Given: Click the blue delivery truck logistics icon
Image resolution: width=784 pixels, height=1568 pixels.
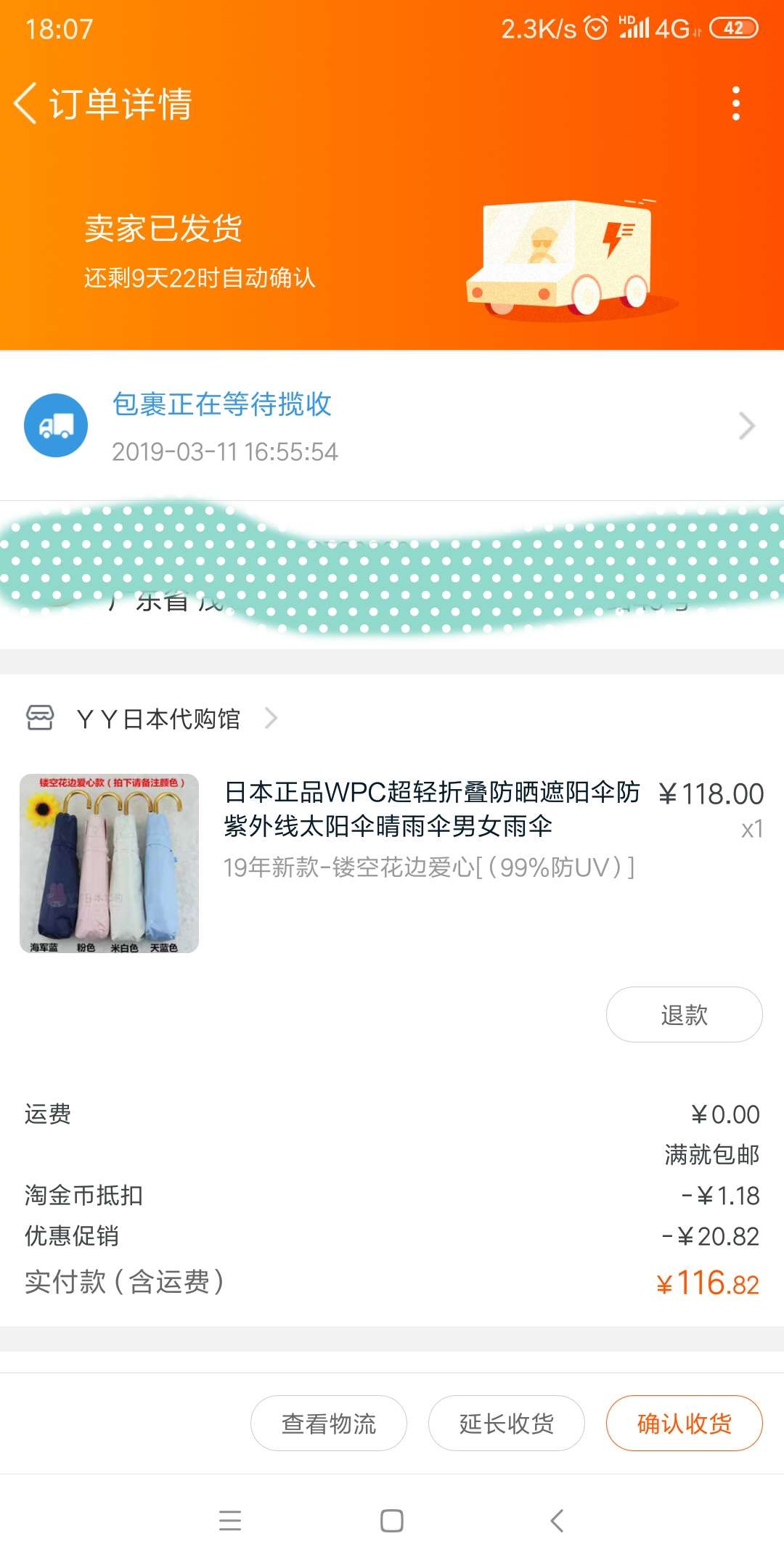Looking at the screenshot, I should [x=57, y=425].
